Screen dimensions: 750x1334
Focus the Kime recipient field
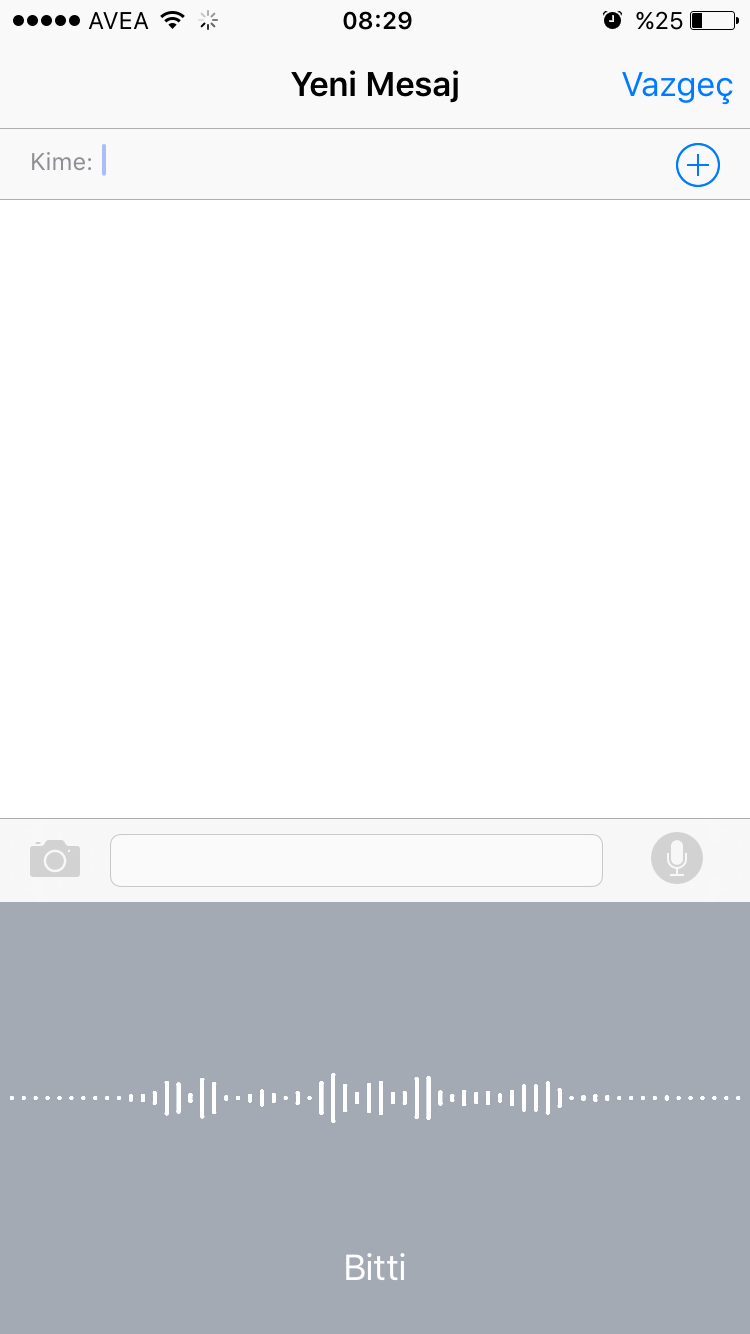point(380,163)
